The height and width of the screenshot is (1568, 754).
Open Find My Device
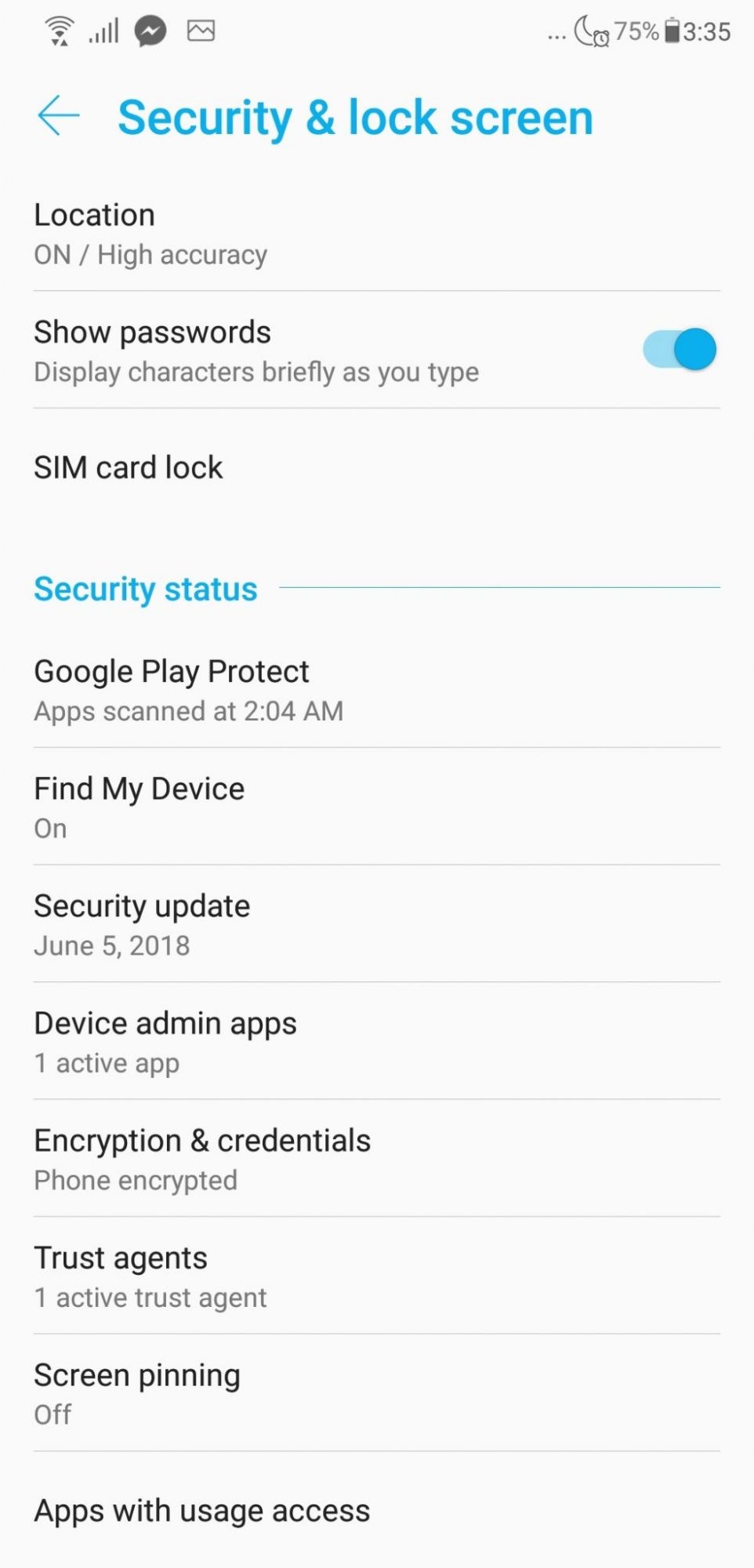click(376, 807)
